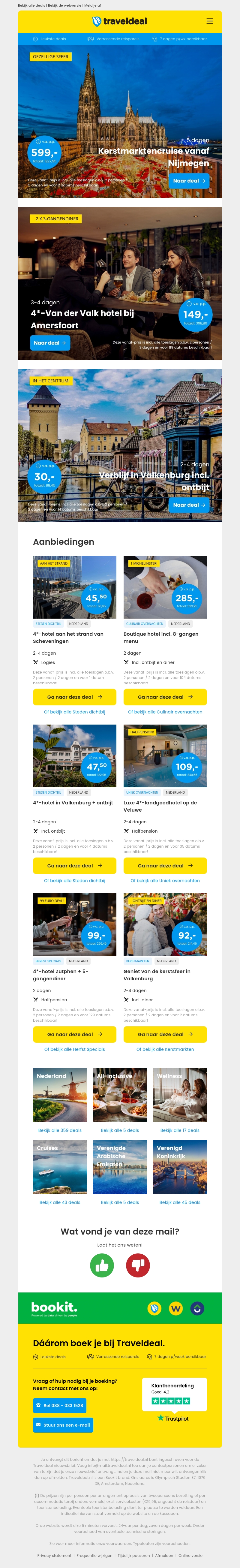Call via 'Bel 088 - 033 1528' button
This screenshot has height=1568, width=240.
tap(59, 1406)
